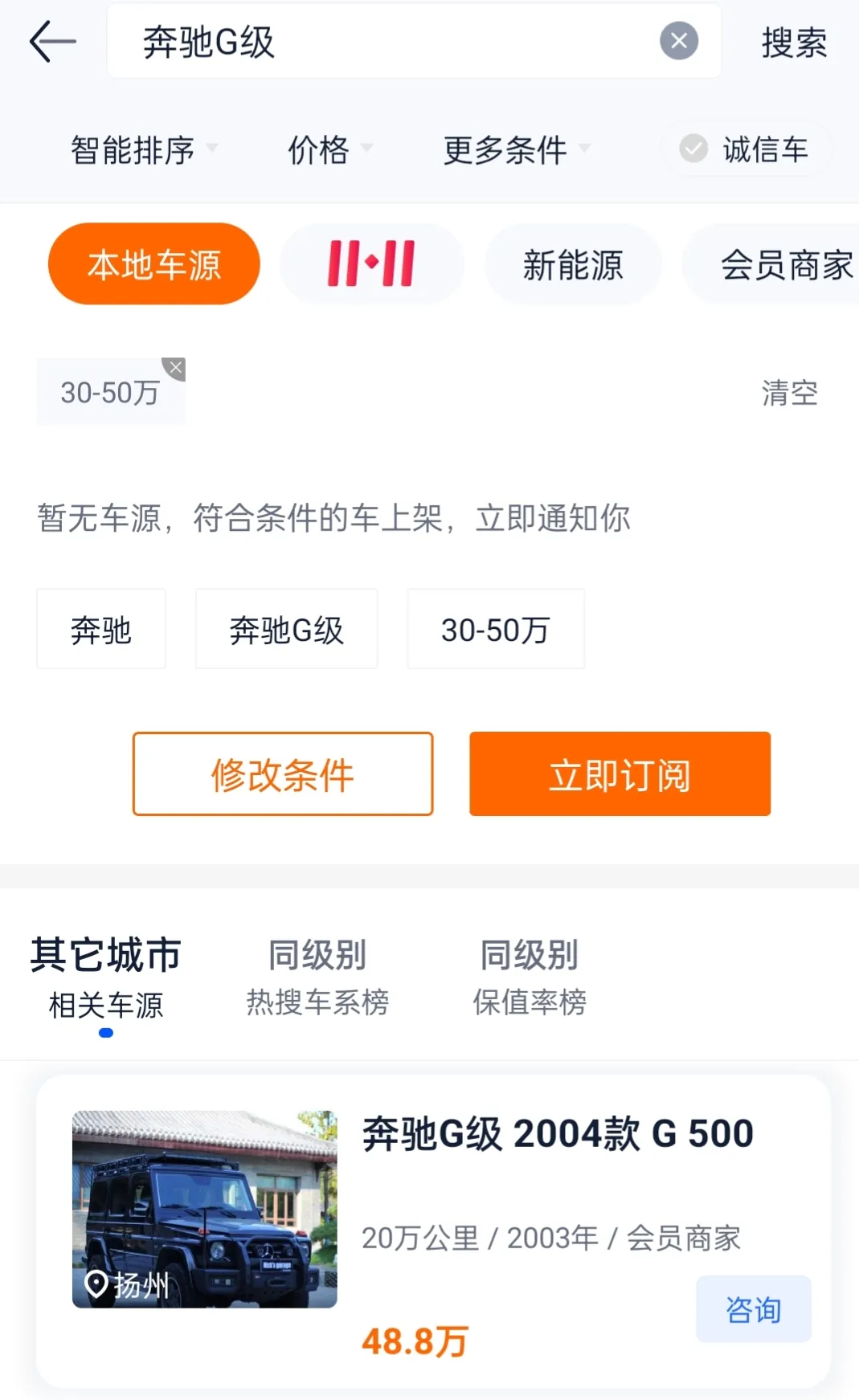Screen dimensions: 859x1400
Task: Expand the 智能排序 sorting dropdown
Action: tap(143, 149)
